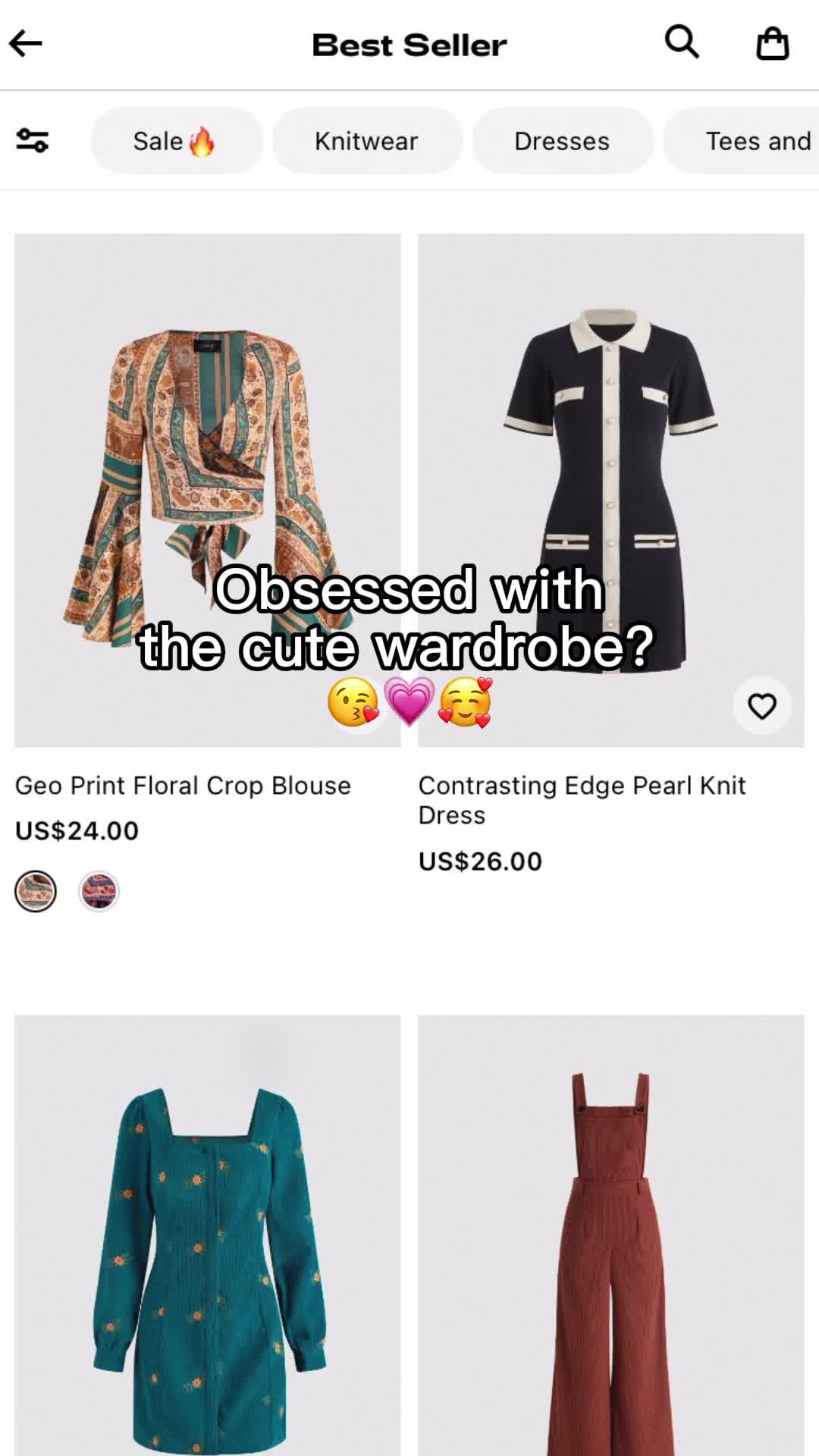Go back using the back arrow
The width and height of the screenshot is (819, 1456).
[x=26, y=43]
